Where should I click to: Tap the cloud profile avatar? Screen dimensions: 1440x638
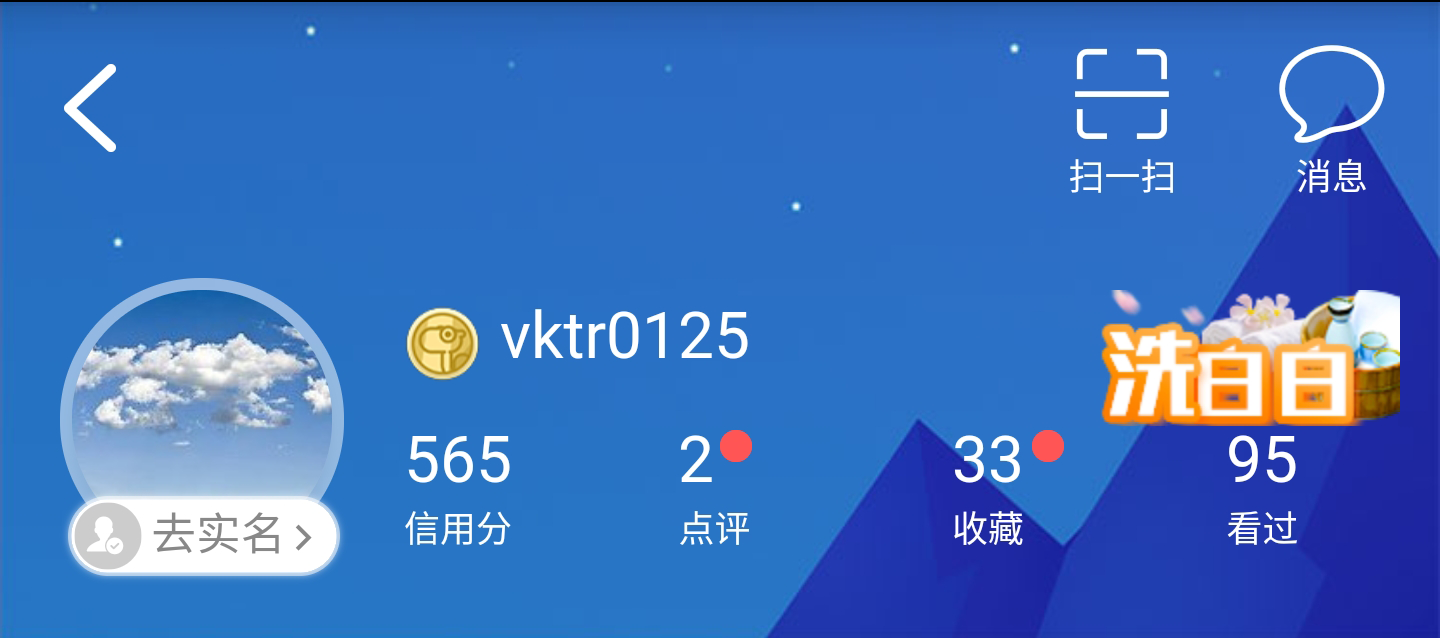202,400
